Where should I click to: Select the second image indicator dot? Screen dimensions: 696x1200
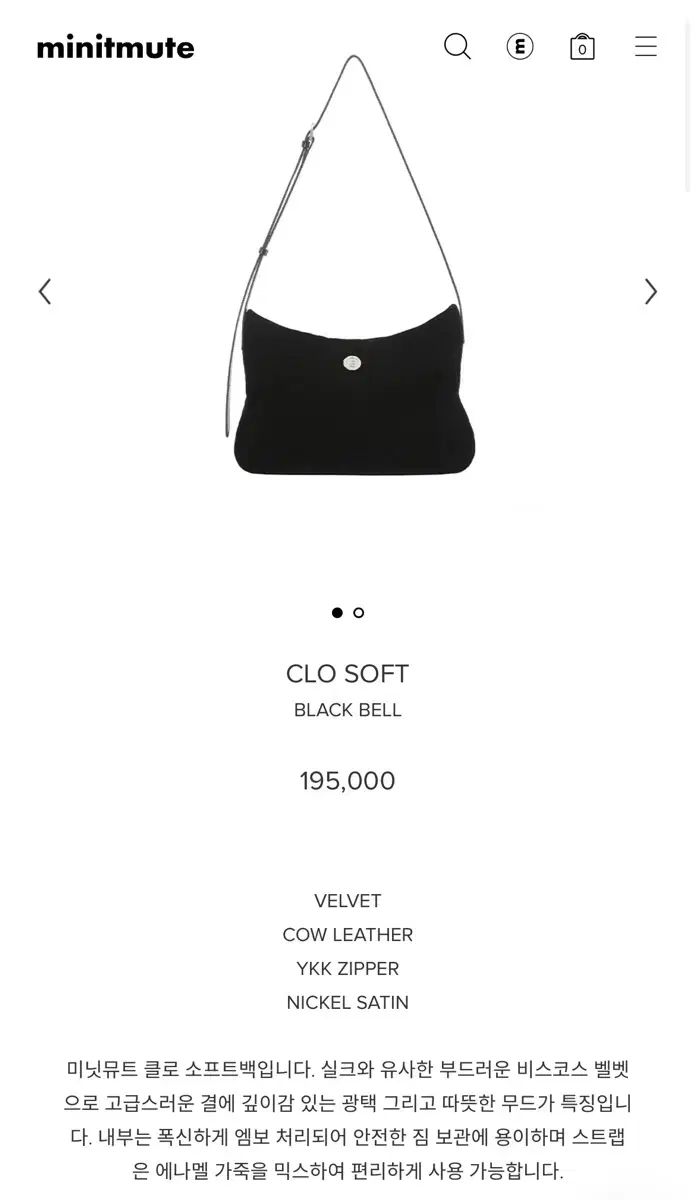[x=359, y=612]
